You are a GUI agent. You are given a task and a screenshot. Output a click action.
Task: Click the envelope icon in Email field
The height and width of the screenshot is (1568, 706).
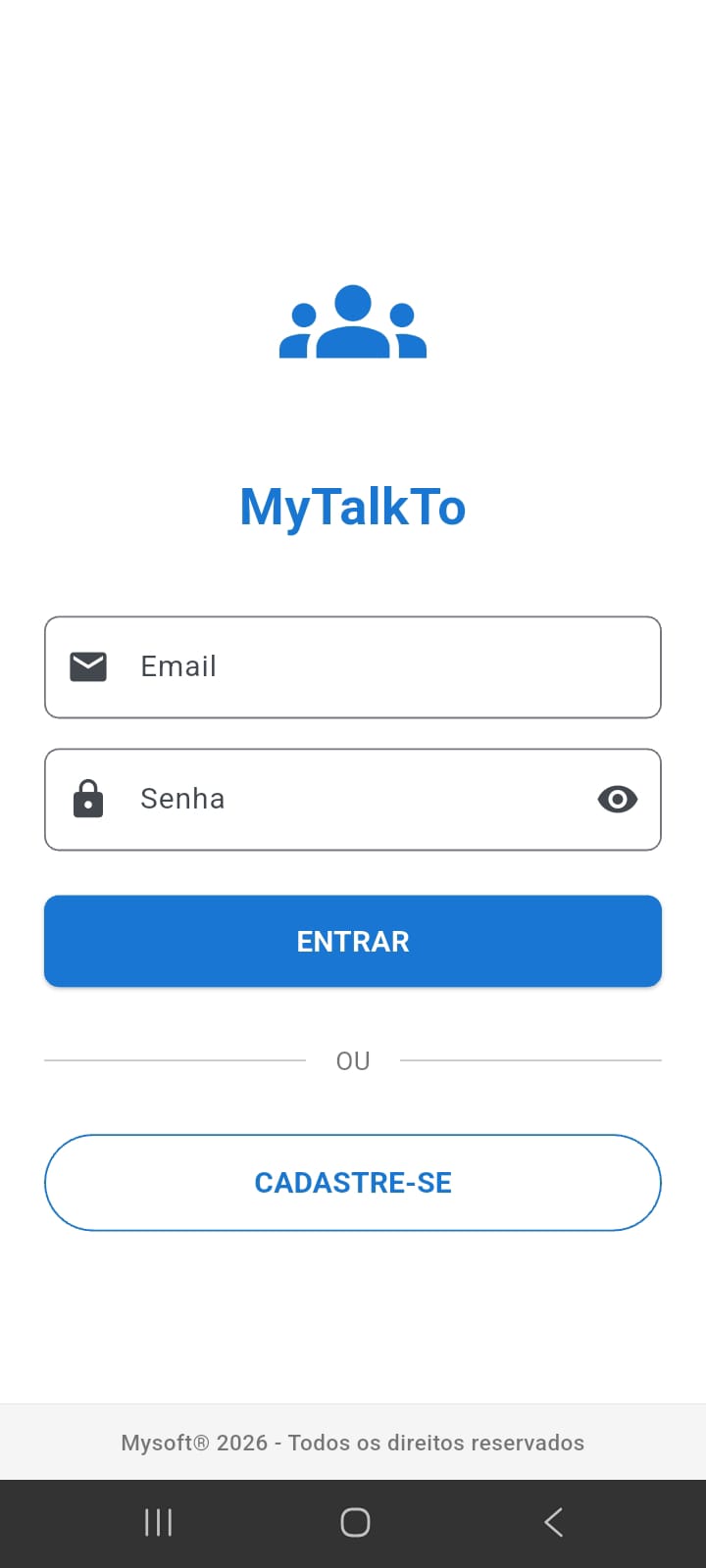pos(87,666)
